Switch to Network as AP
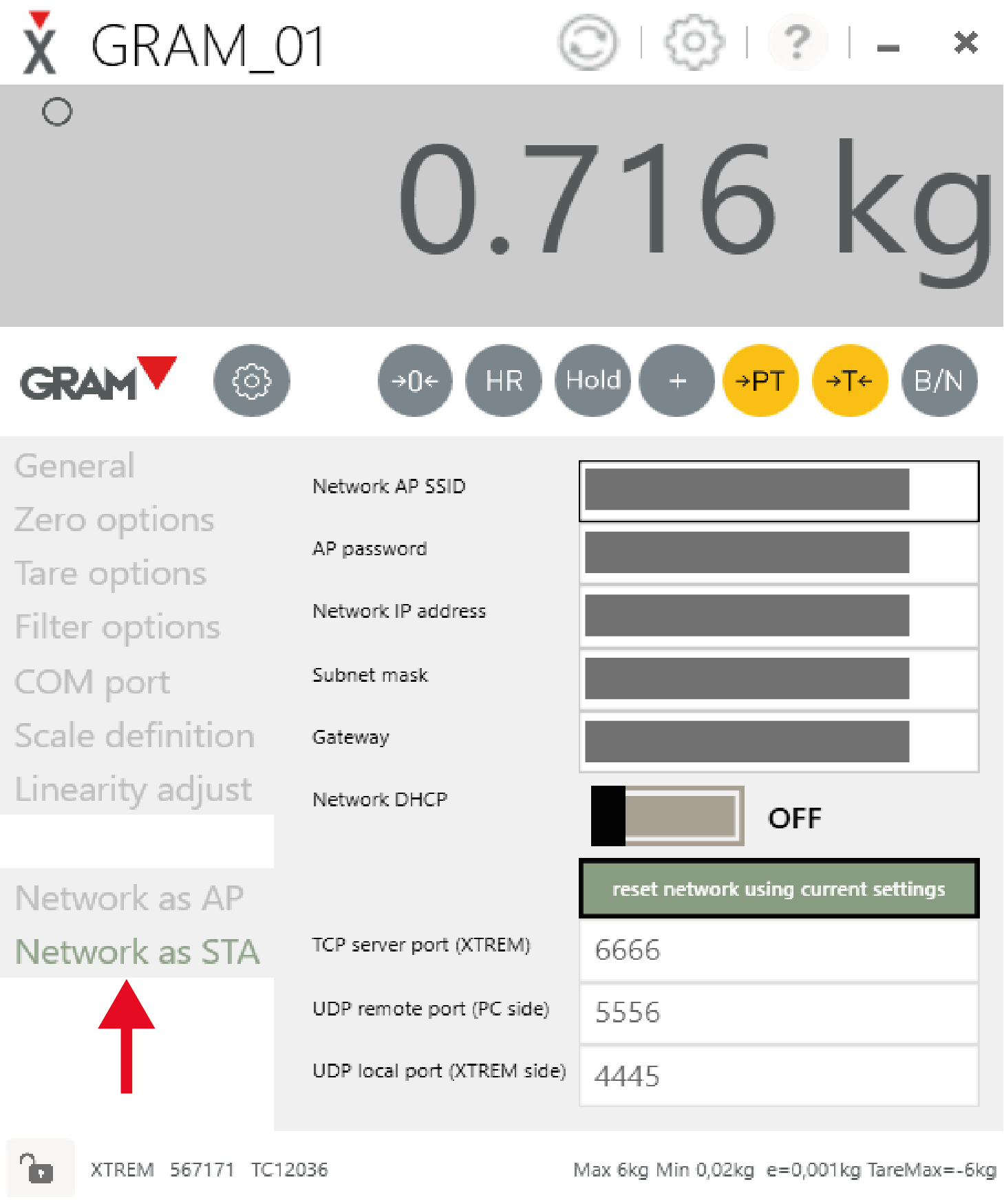Viewport: 1004px width, 1204px height. click(x=129, y=898)
